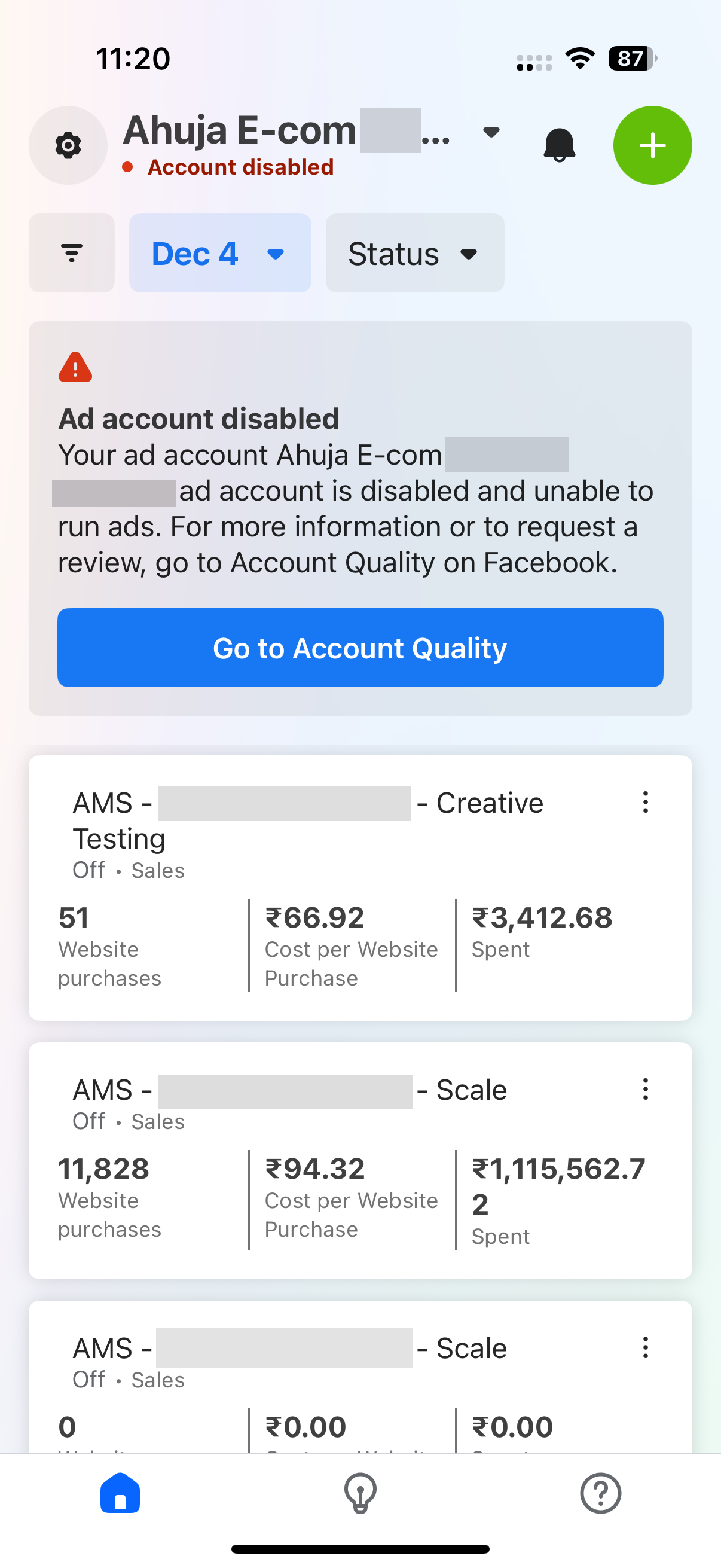Open more options for Creative Testing campaign
Image resolution: width=721 pixels, height=1568 pixels.
tap(646, 803)
